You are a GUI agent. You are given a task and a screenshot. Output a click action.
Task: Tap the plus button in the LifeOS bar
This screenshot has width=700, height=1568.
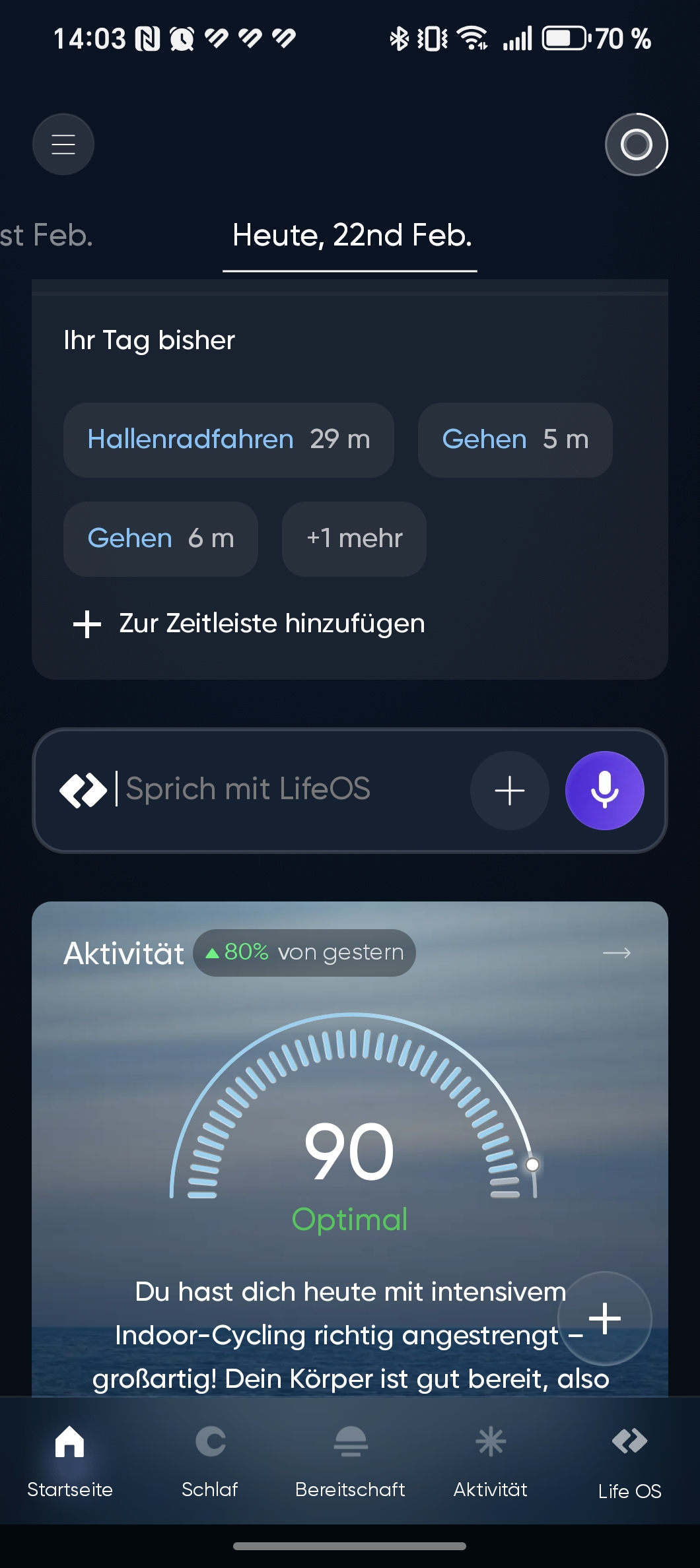tap(509, 790)
